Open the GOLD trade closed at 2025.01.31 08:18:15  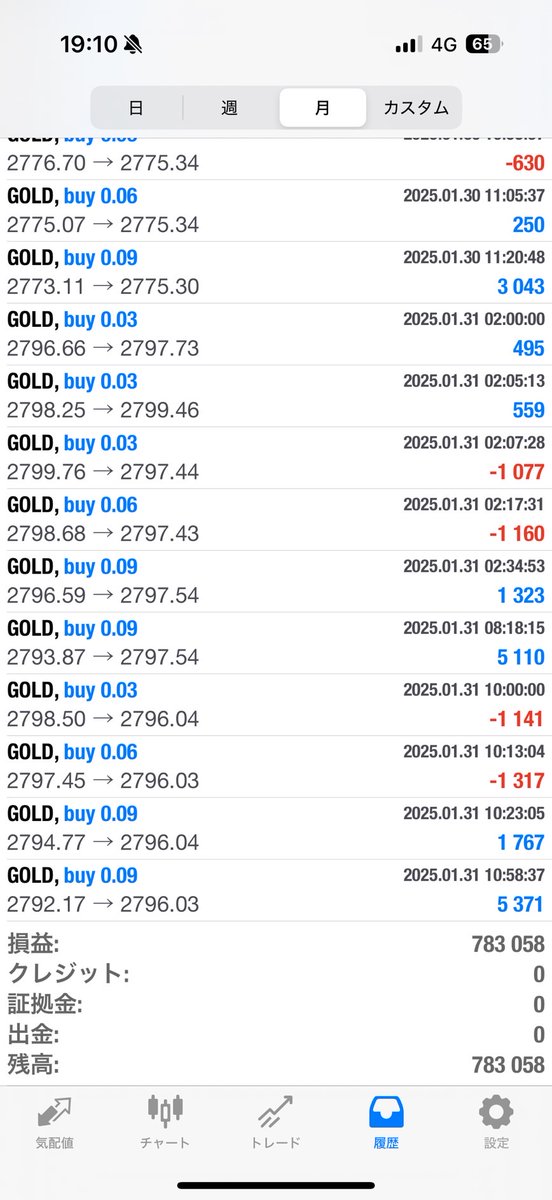click(276, 643)
